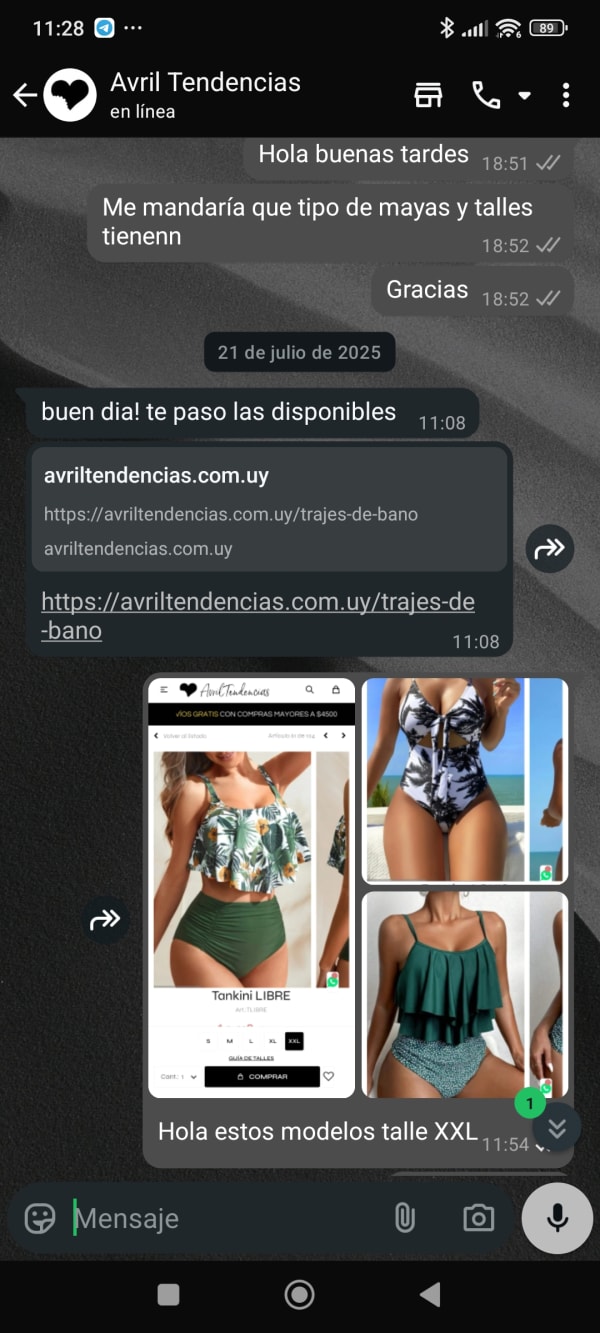Jump to the latest unread message
Screen dimensions: 600x1333
(556, 1127)
